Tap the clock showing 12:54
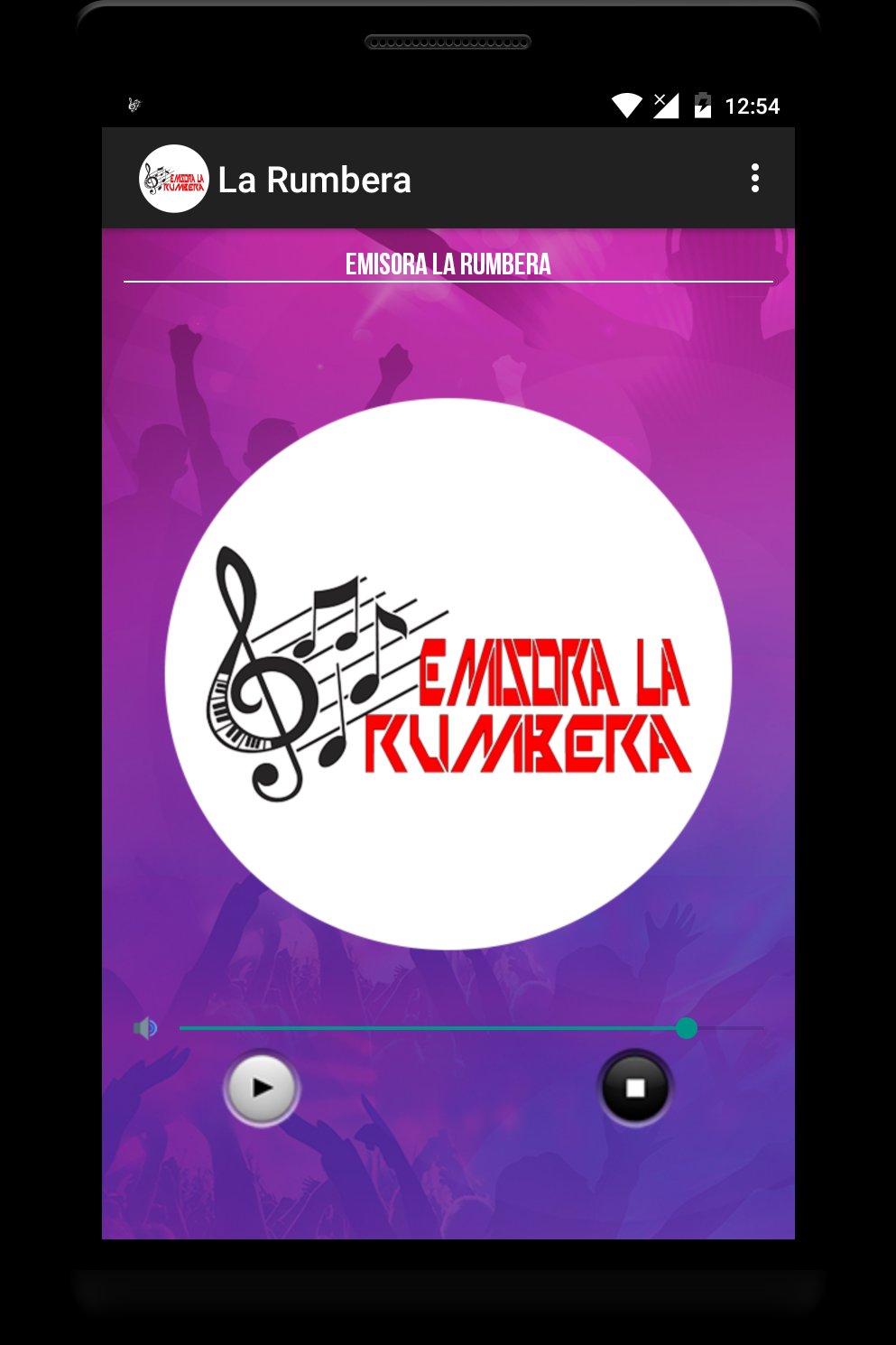This screenshot has height=1345, width=896. (751, 105)
